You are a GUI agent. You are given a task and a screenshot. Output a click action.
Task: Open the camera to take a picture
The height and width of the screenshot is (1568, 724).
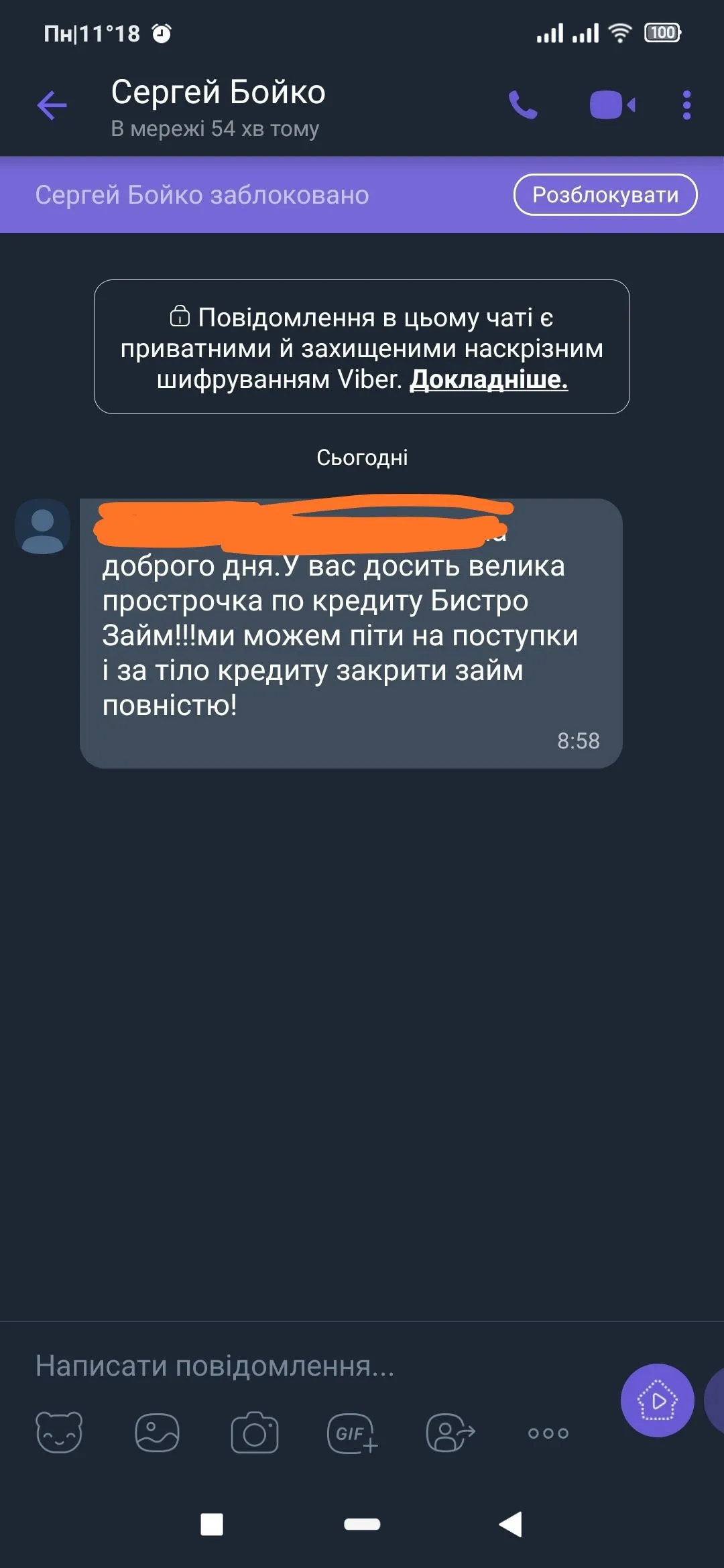tap(254, 1433)
